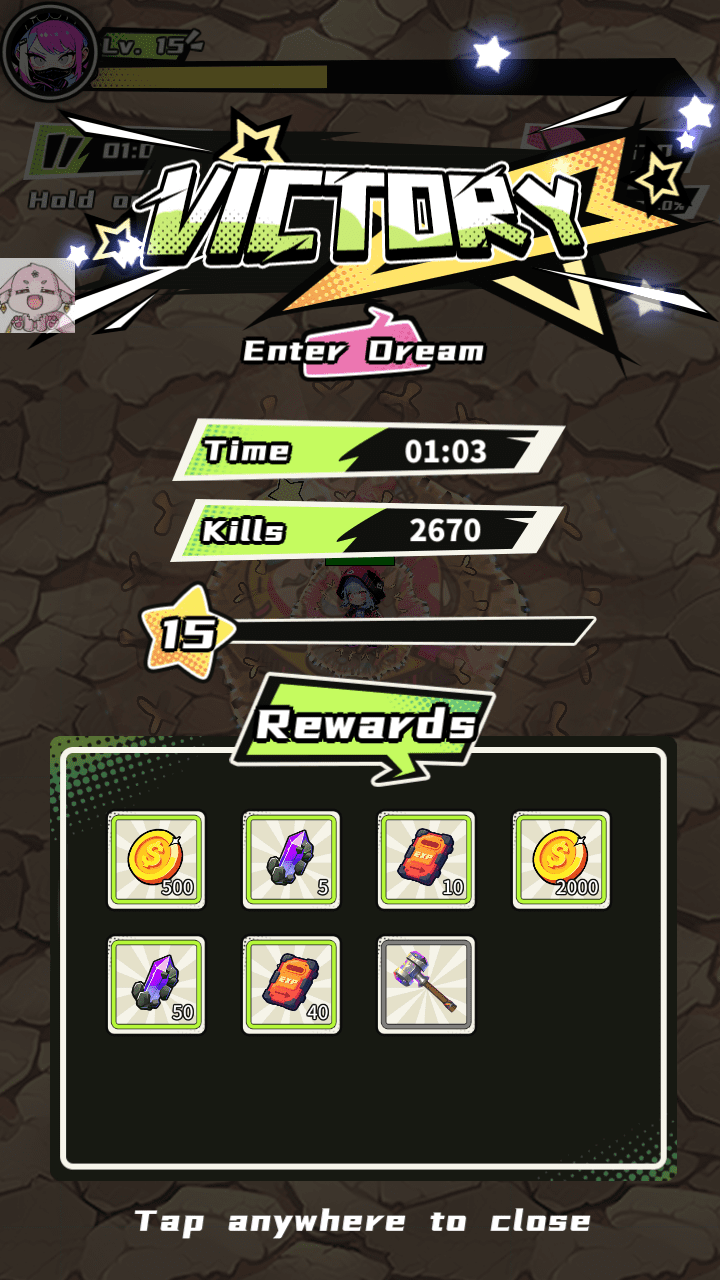View the 500 coins reward item

click(156, 860)
